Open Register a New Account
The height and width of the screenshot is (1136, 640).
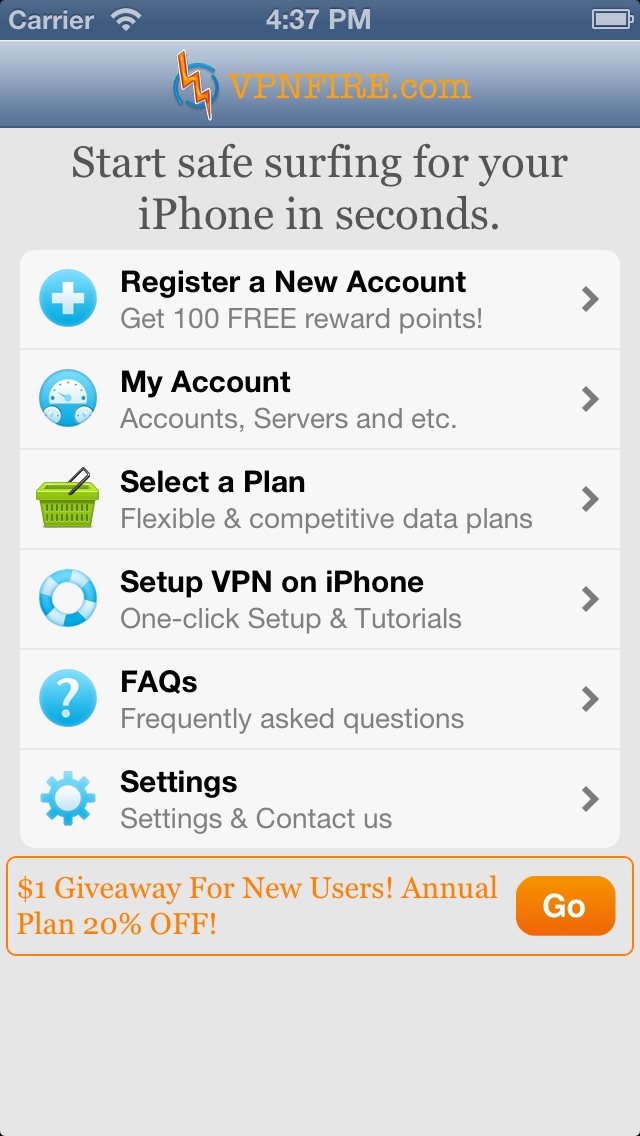pos(320,299)
